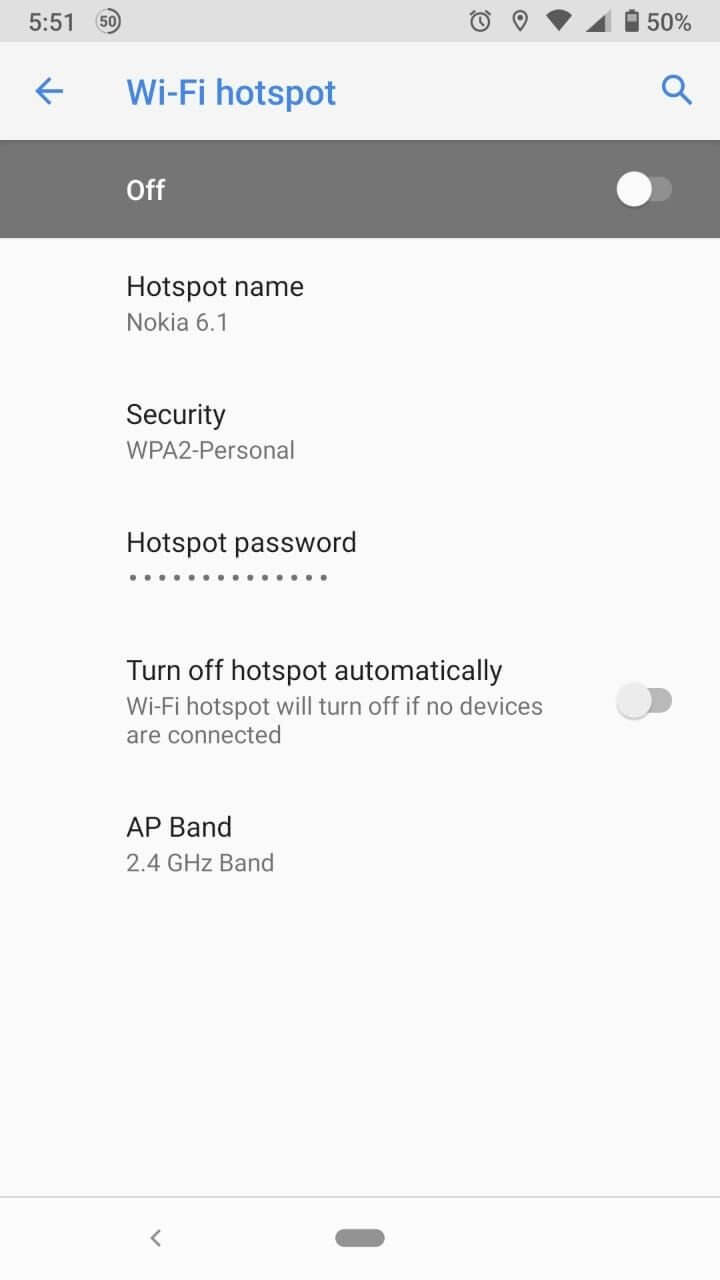The height and width of the screenshot is (1280, 720).
Task: Change the Hotspot password
Action: (x=240, y=559)
